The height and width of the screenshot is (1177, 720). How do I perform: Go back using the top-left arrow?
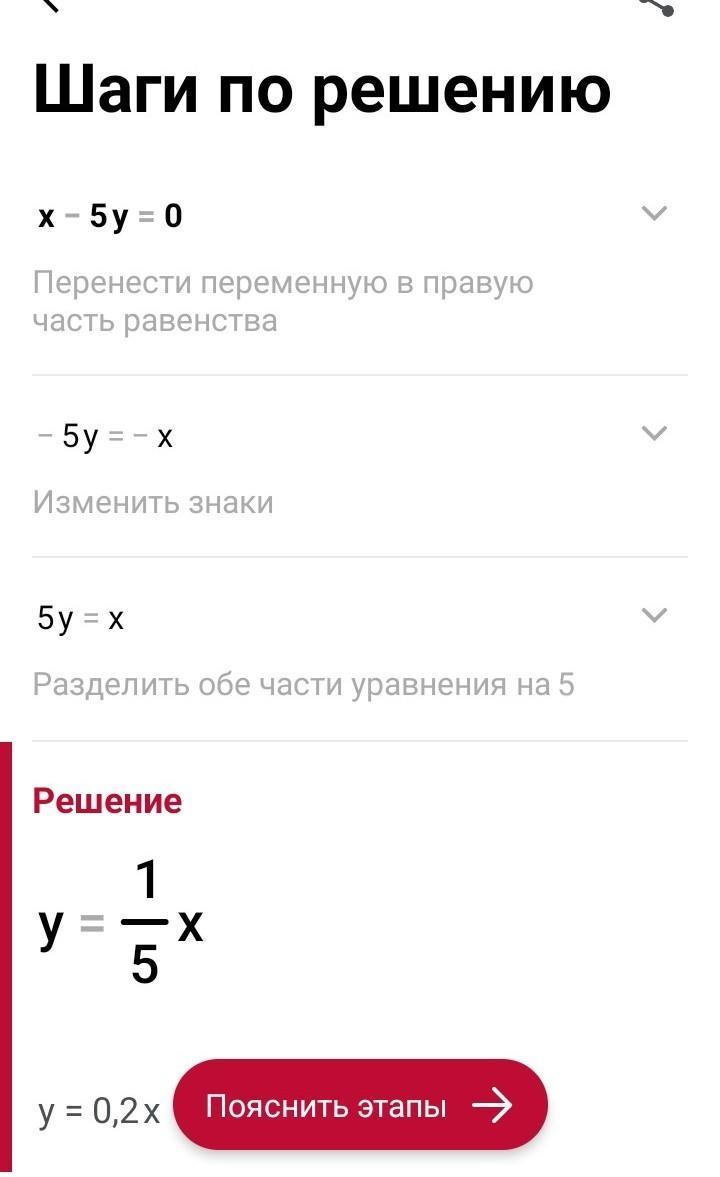click(x=51, y=5)
